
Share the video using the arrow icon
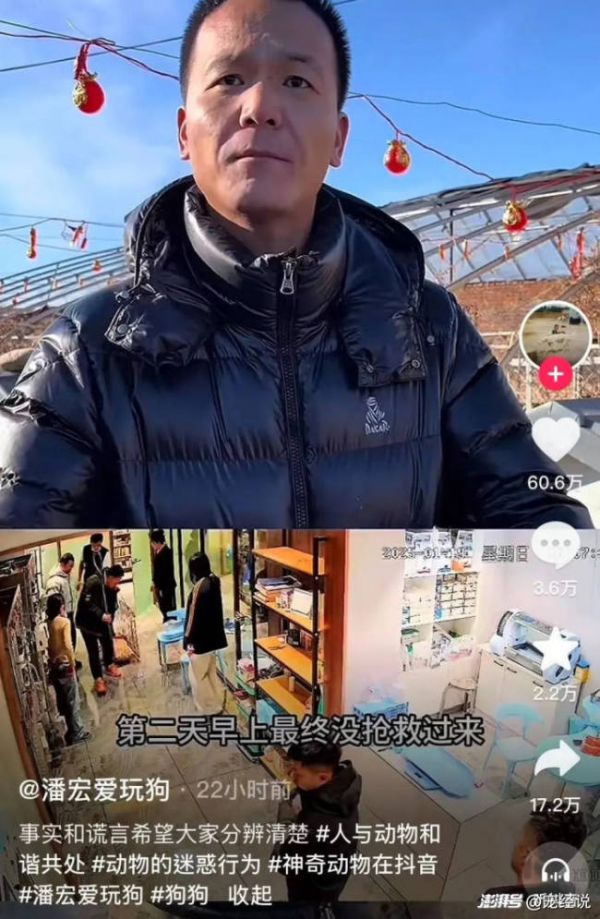coord(556,760)
